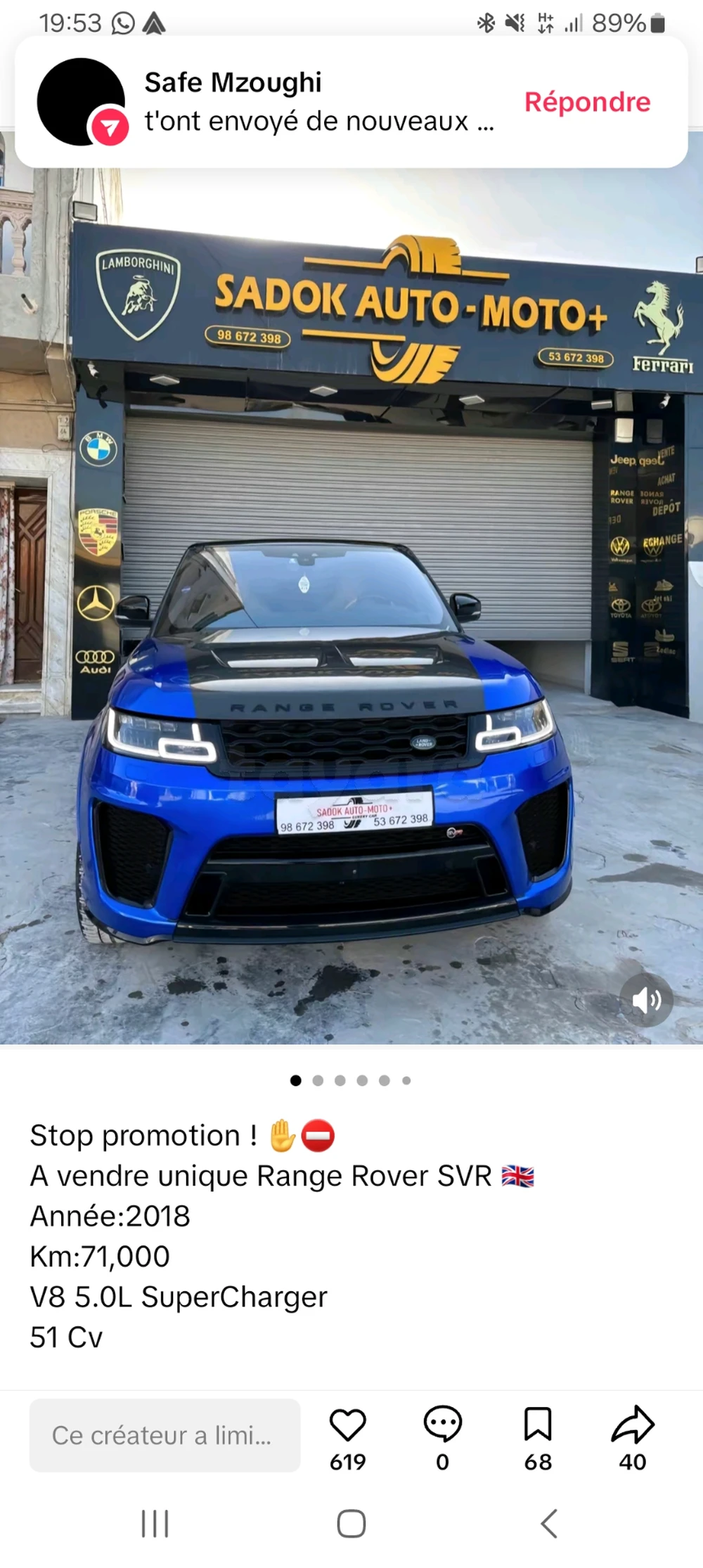Tap Répondre on the notification banner
Viewport: 703px width, 1568px height.
(587, 102)
